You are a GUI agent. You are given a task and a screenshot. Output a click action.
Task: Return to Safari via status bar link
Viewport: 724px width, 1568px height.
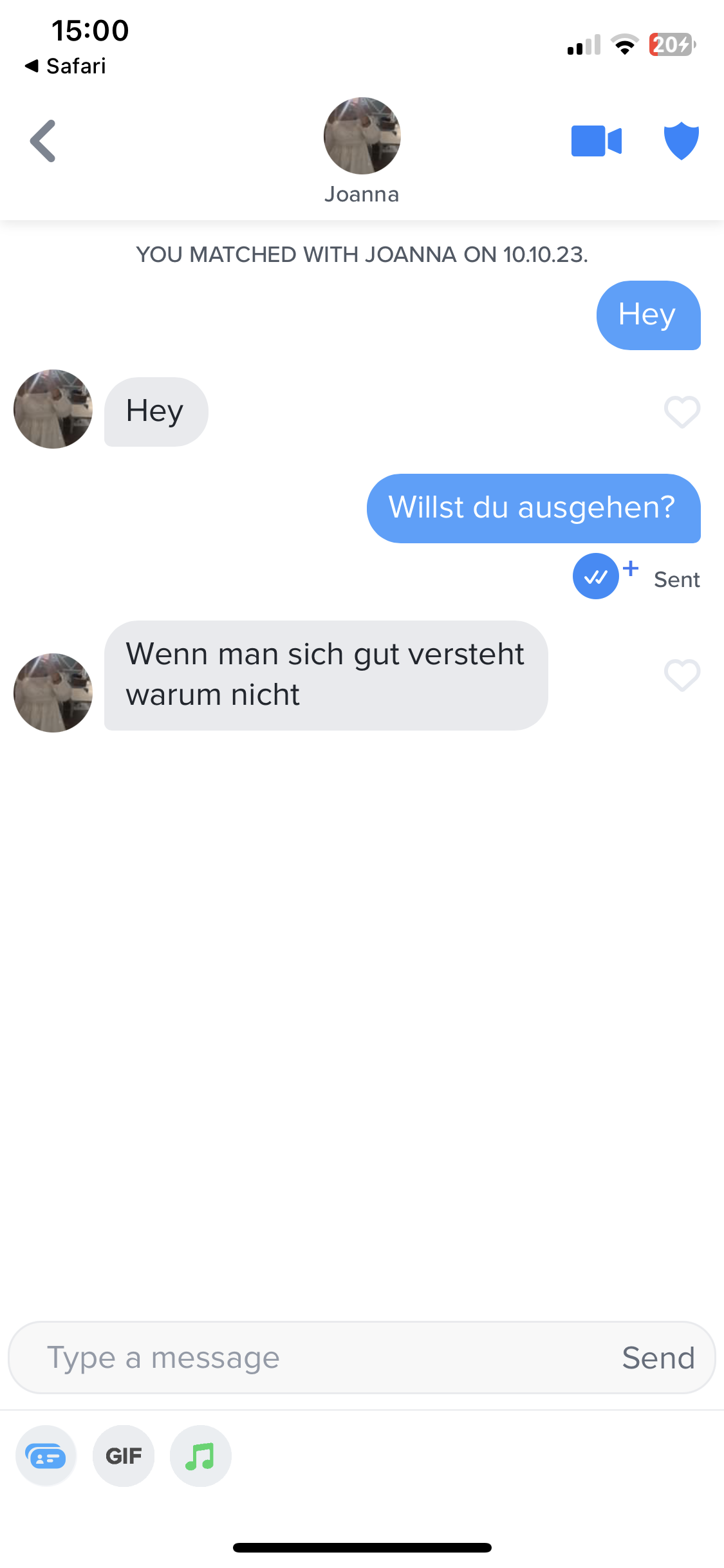click(65, 66)
